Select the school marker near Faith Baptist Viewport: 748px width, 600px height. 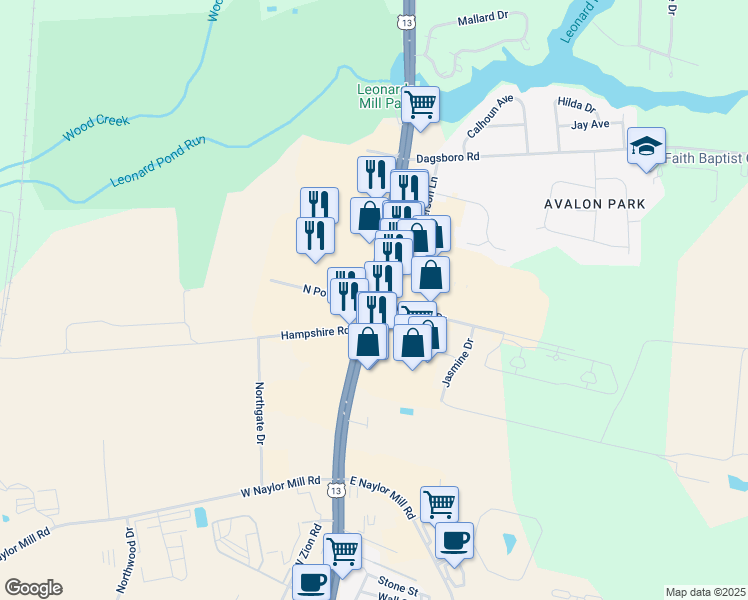tap(646, 148)
